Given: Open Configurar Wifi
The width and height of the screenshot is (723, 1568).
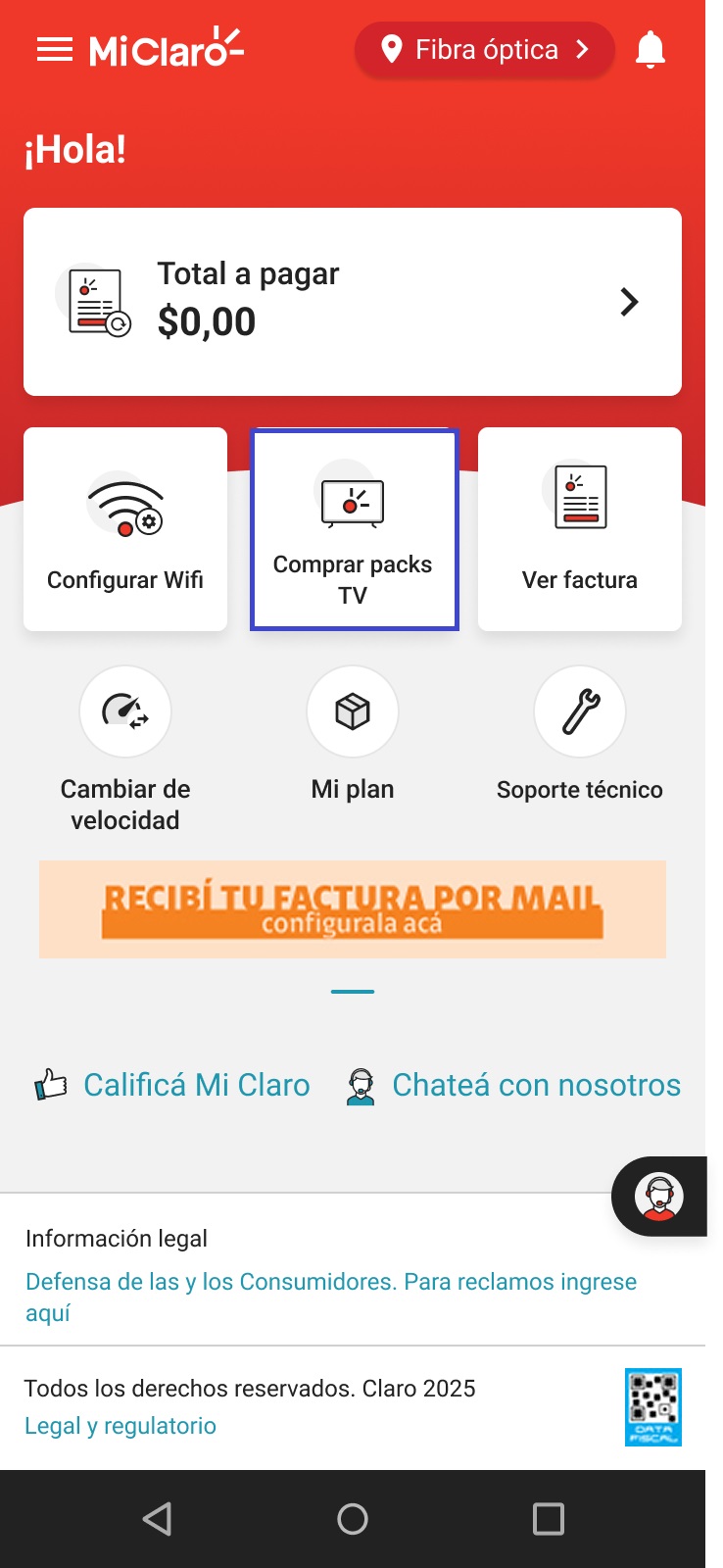Looking at the screenshot, I should [125, 529].
